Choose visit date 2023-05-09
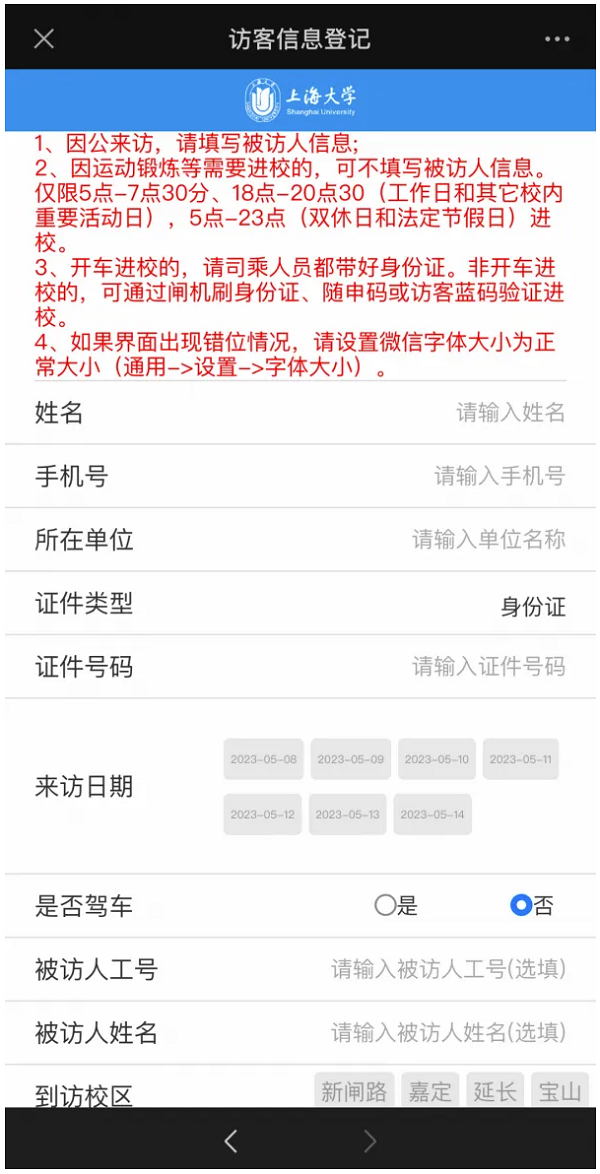Screen dimensions: 600x1174 (350, 760)
